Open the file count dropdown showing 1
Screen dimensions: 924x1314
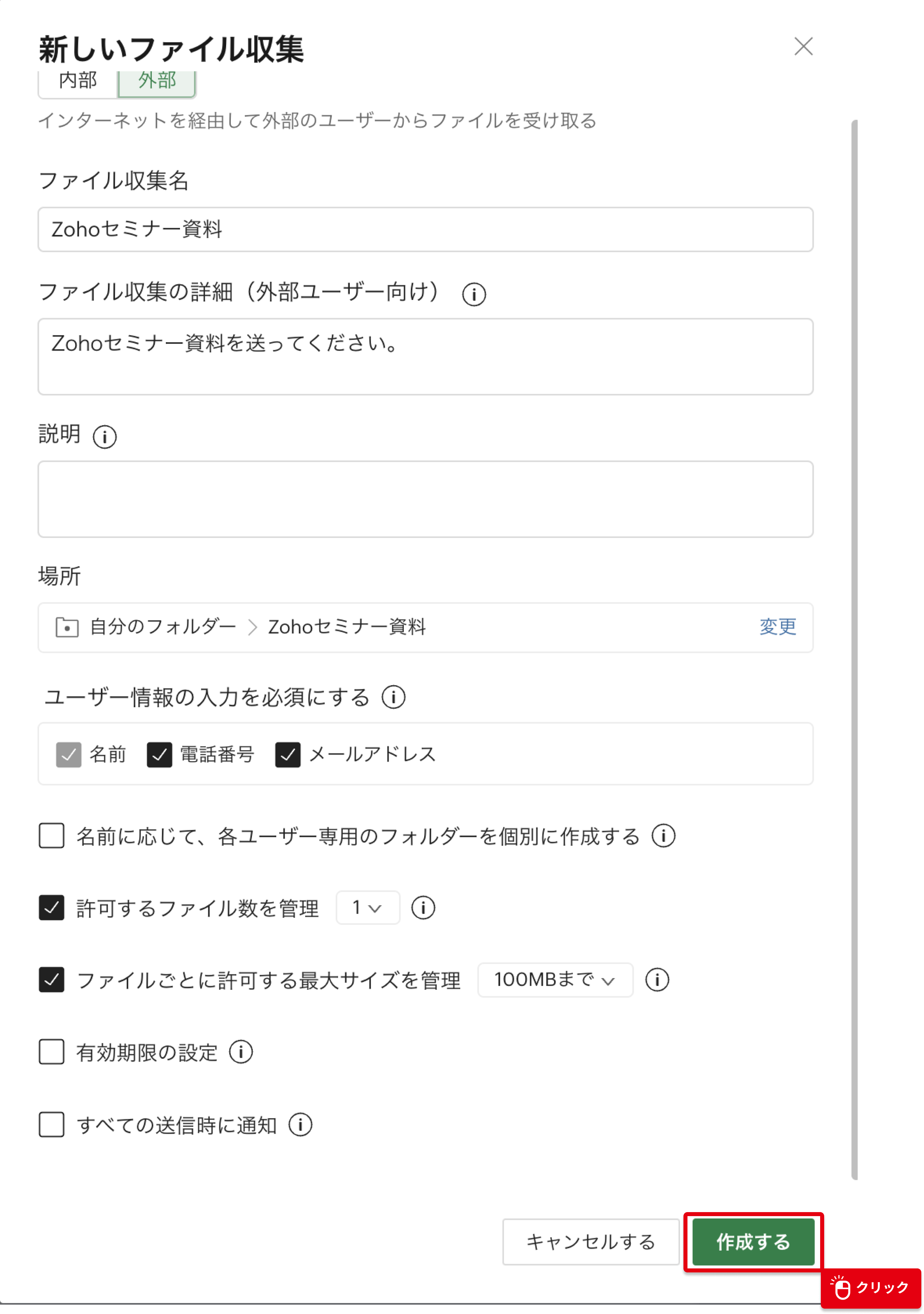point(367,908)
